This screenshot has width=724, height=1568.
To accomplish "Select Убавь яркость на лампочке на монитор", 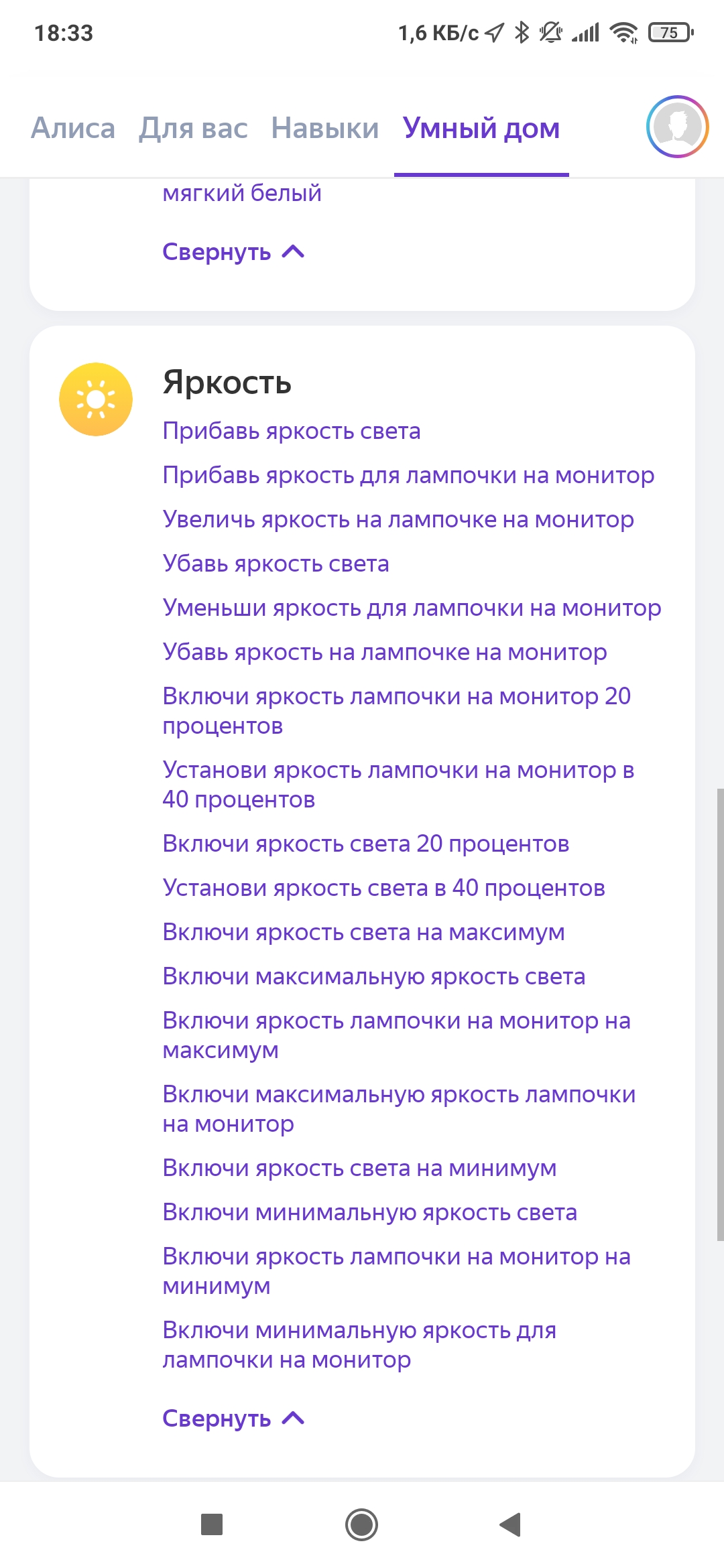I will coord(385,652).
